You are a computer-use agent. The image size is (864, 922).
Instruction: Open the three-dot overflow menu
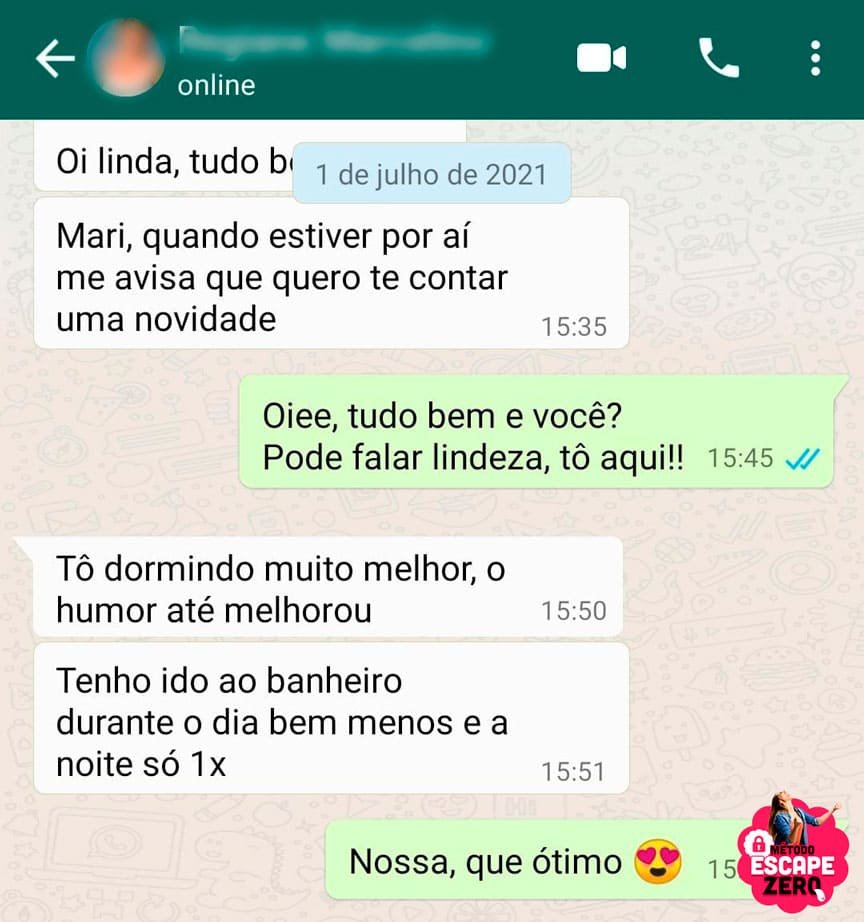pos(815,58)
